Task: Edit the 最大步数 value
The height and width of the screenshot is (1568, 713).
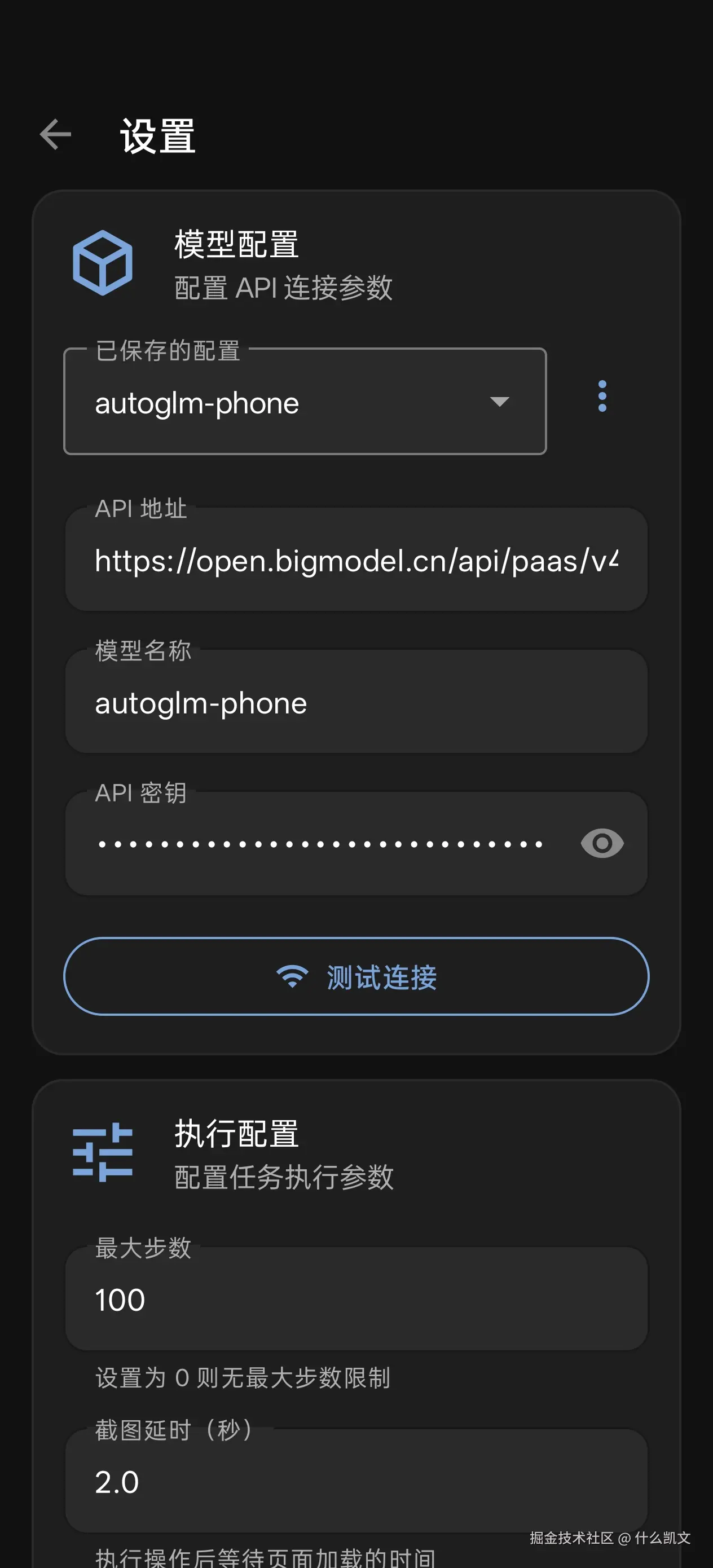Action: click(x=355, y=1300)
